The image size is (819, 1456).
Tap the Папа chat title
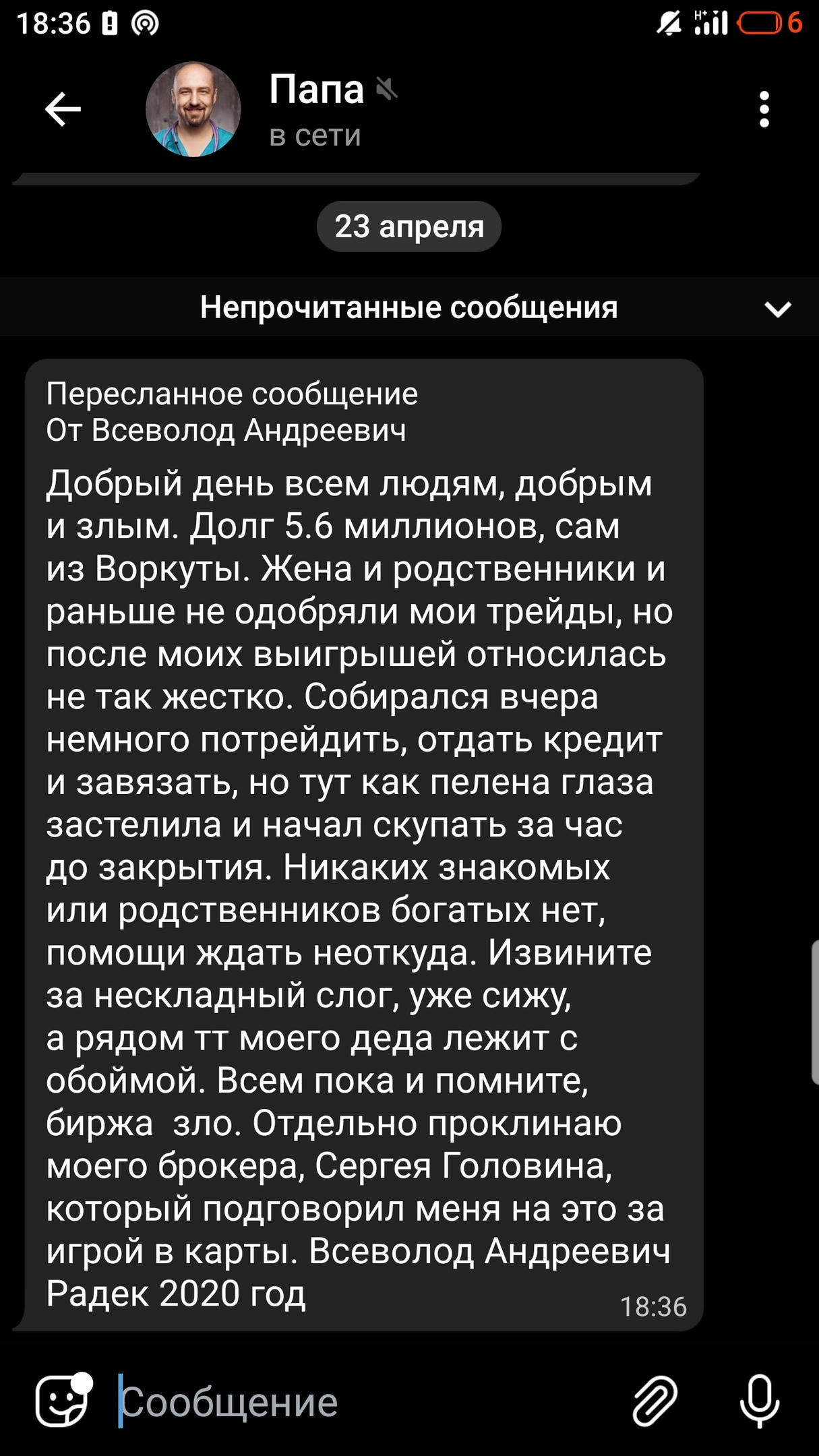tap(317, 90)
